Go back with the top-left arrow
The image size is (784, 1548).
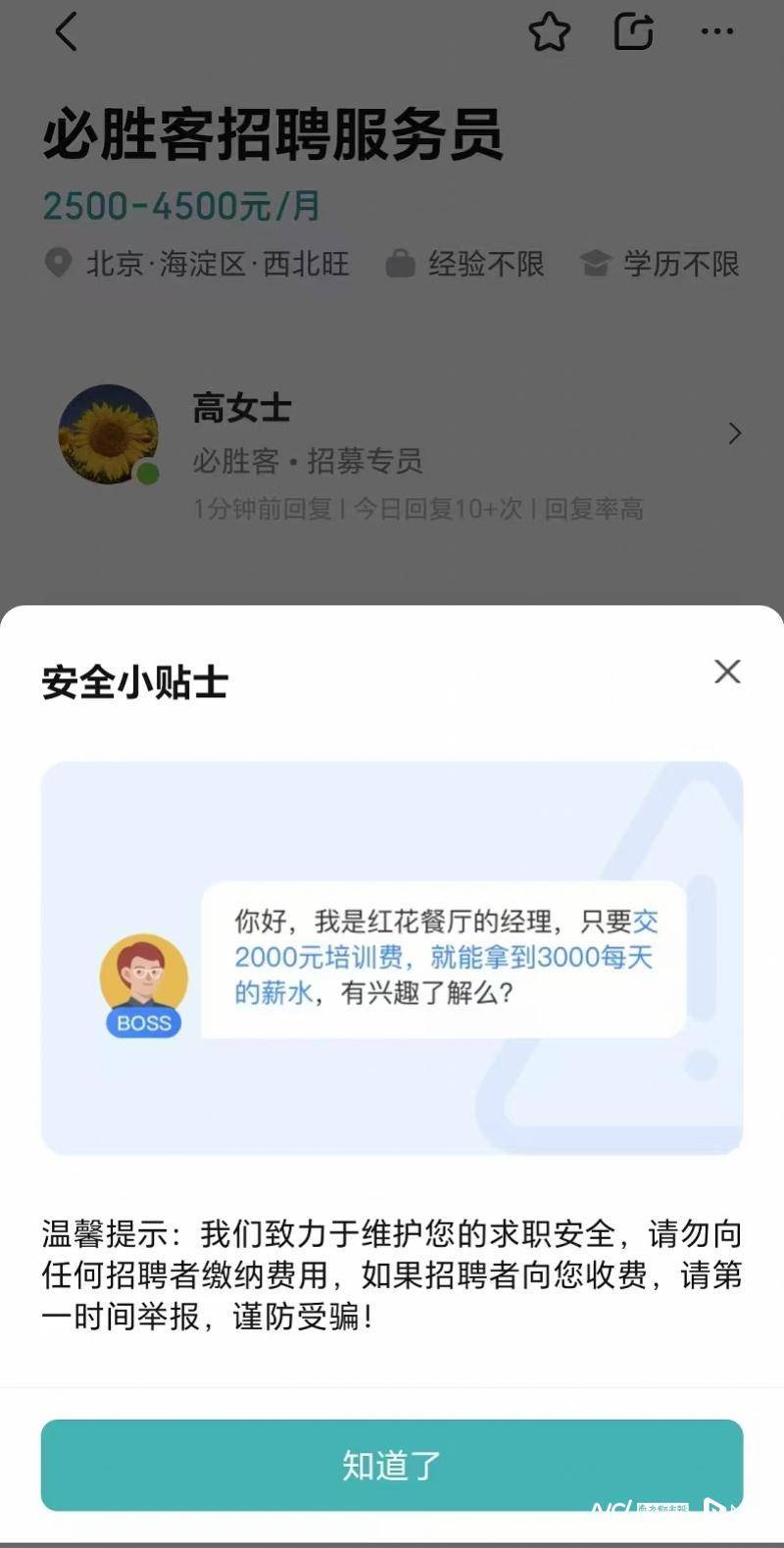click(x=66, y=32)
